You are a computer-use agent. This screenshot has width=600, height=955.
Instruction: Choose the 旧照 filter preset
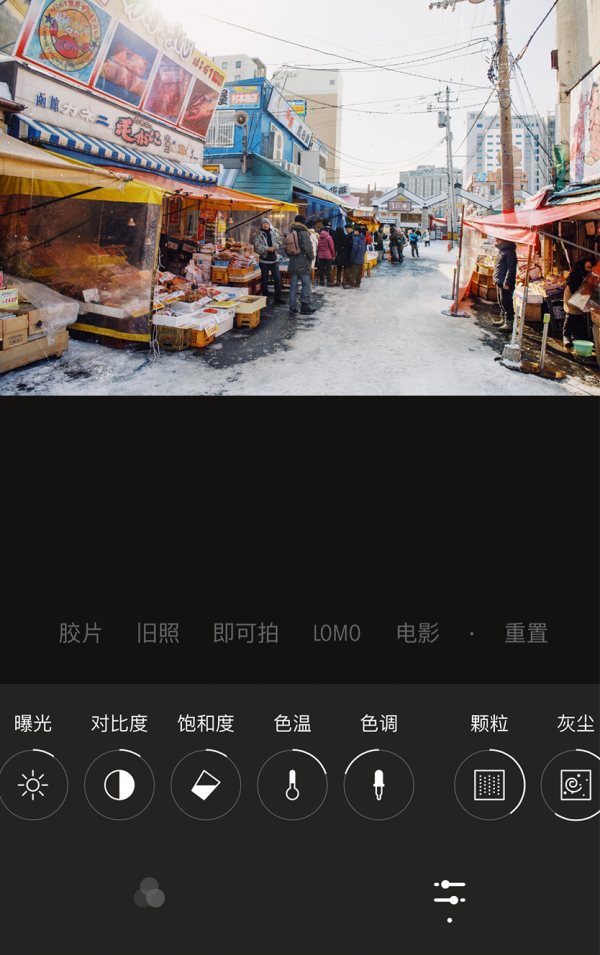[x=158, y=633]
